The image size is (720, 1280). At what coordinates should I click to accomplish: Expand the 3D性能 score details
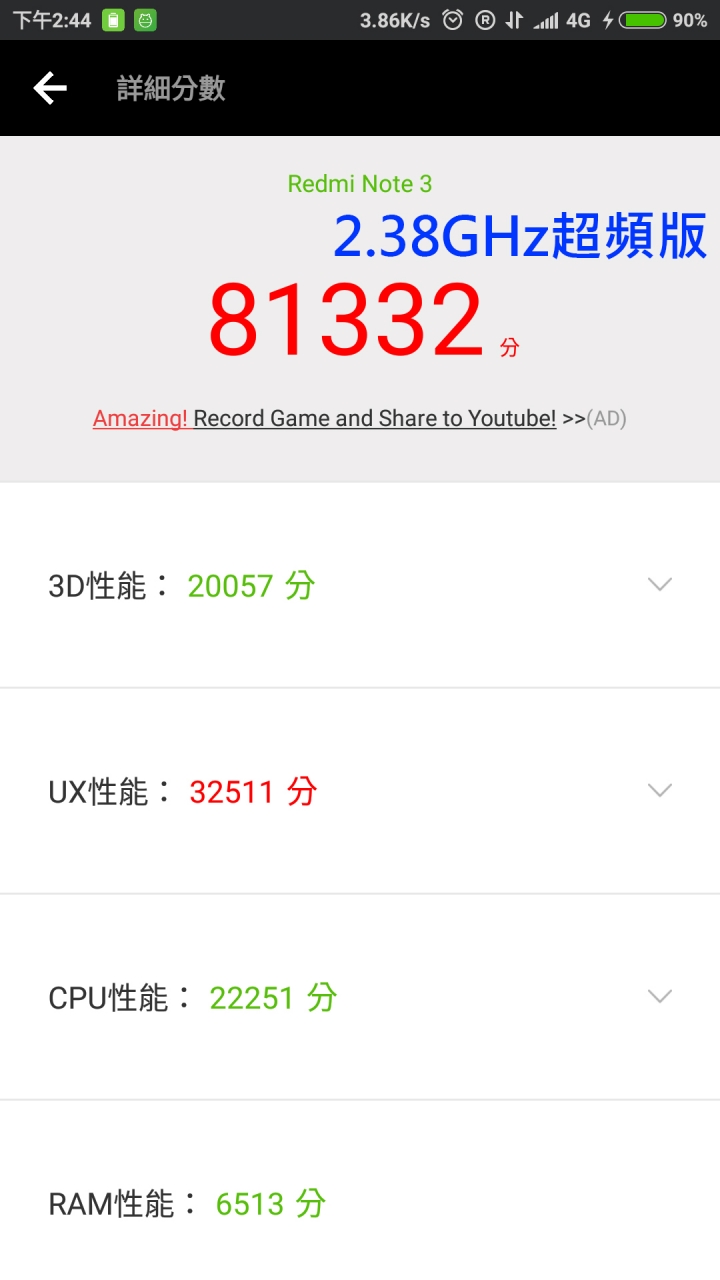tap(360, 585)
